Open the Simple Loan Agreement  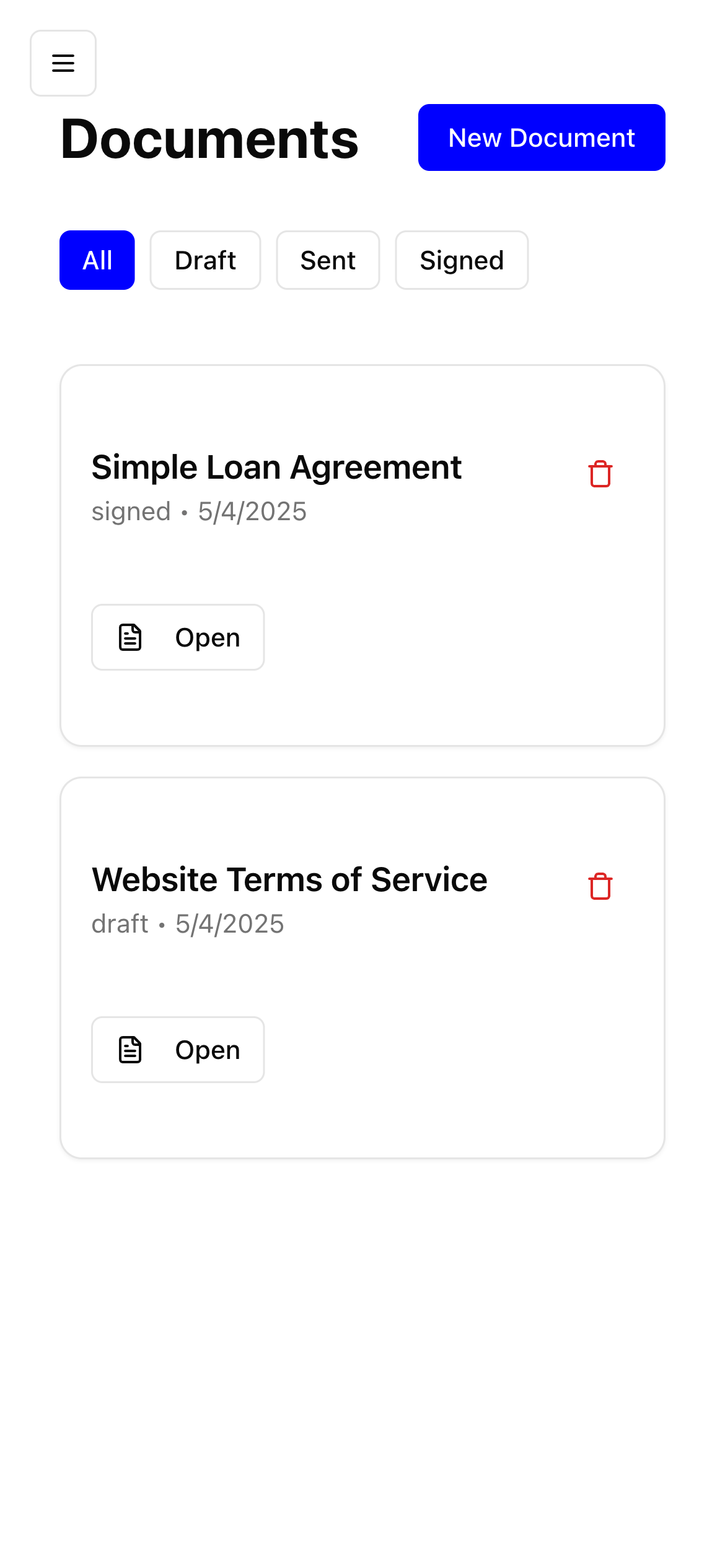(178, 637)
